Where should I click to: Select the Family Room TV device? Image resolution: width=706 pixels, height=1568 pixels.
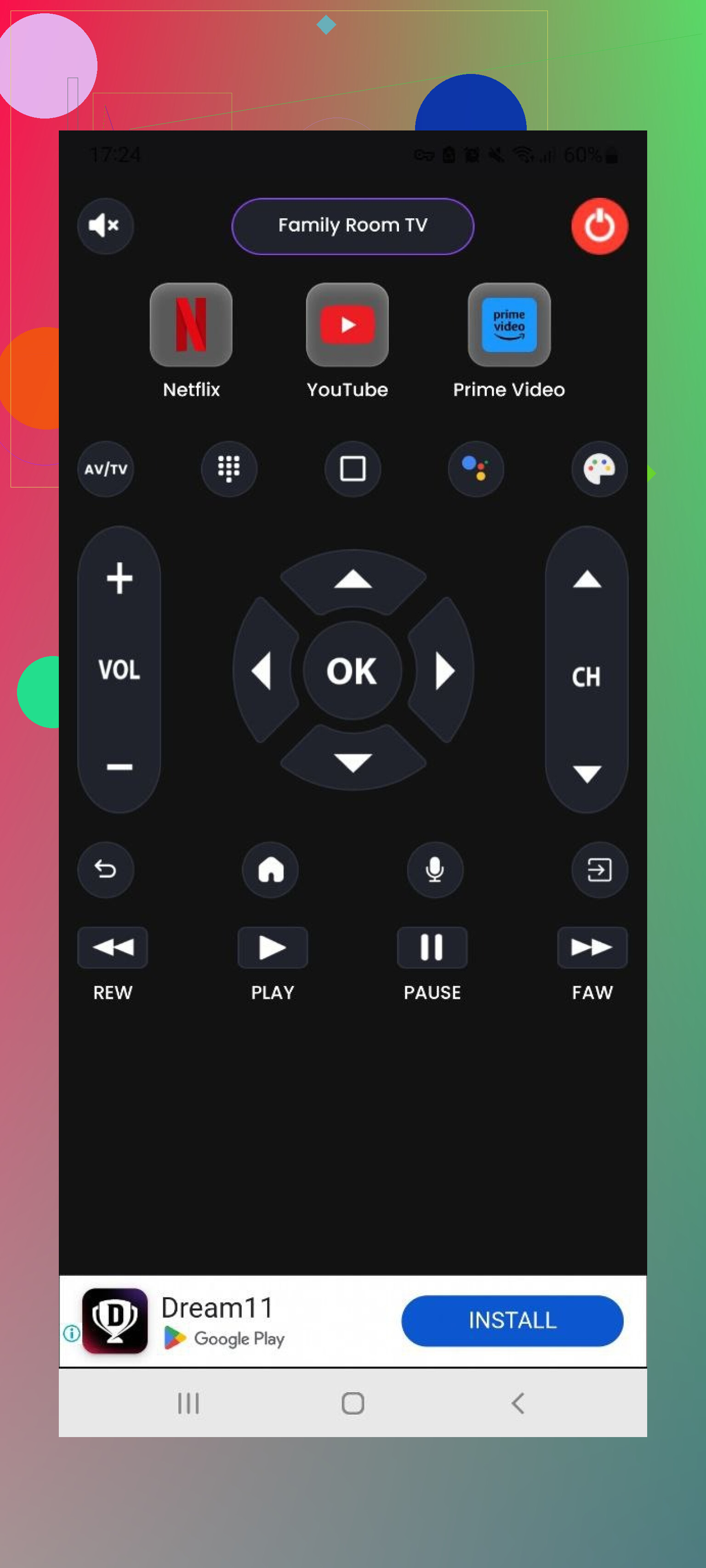point(352,226)
